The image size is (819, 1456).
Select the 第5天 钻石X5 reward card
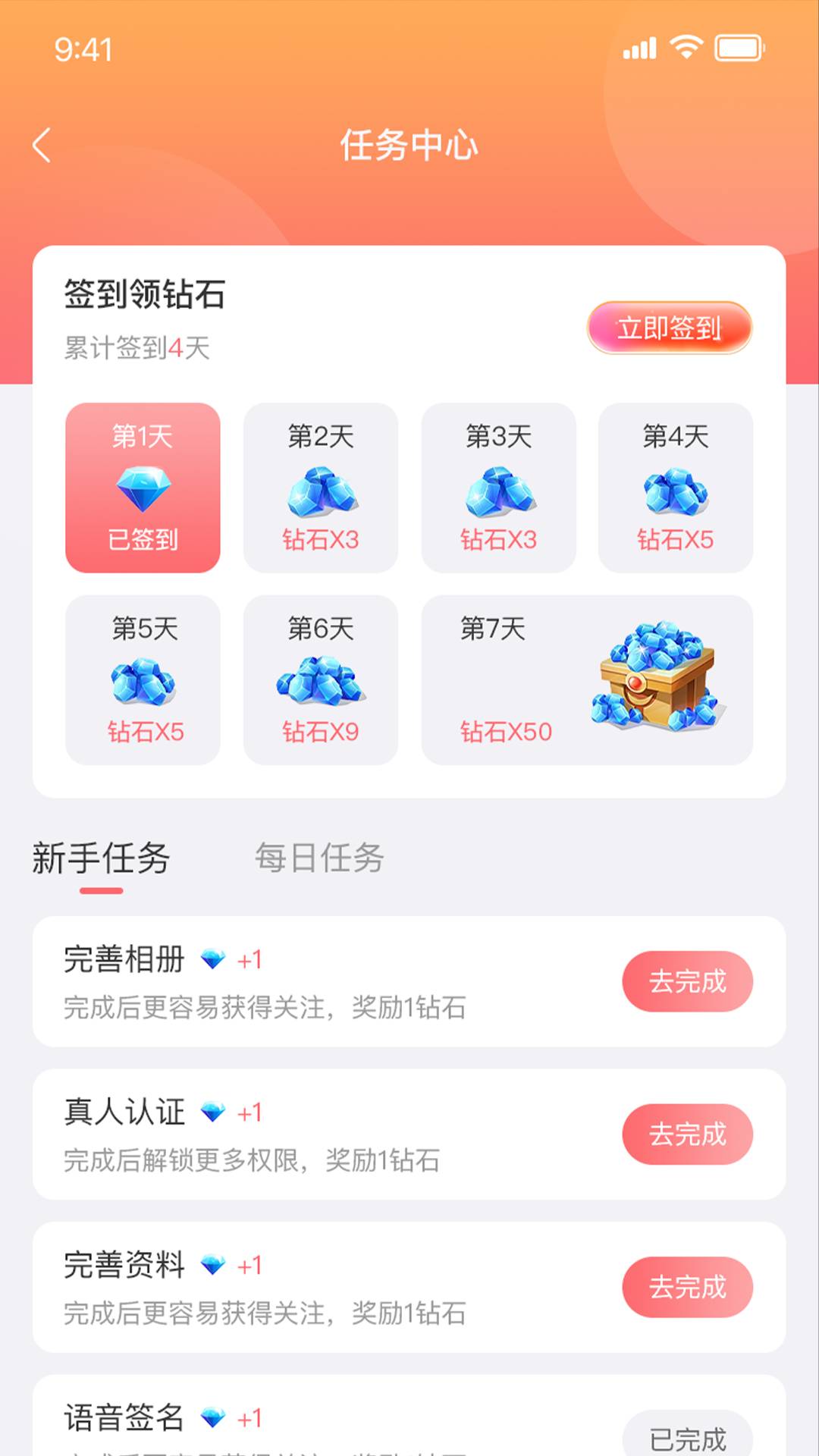143,679
